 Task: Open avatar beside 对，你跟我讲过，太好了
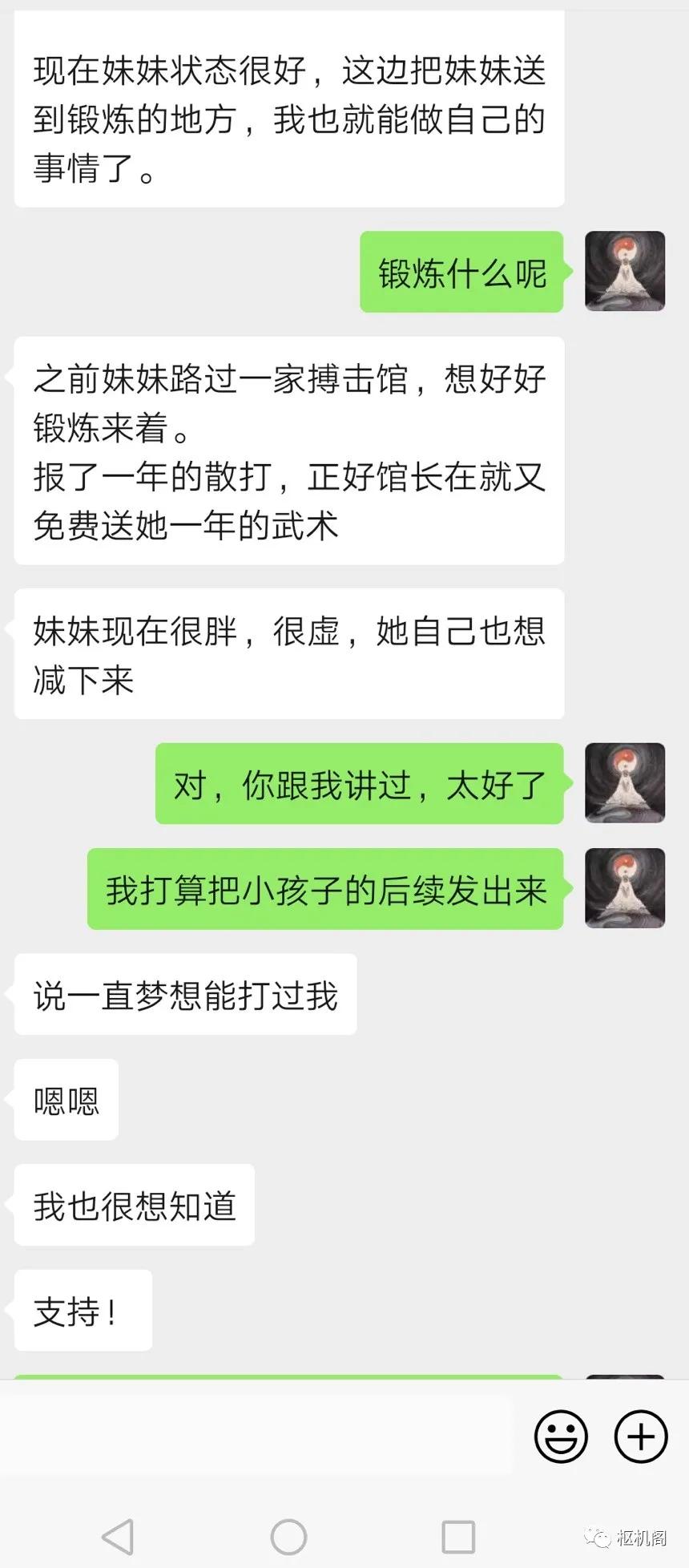pos(625,783)
